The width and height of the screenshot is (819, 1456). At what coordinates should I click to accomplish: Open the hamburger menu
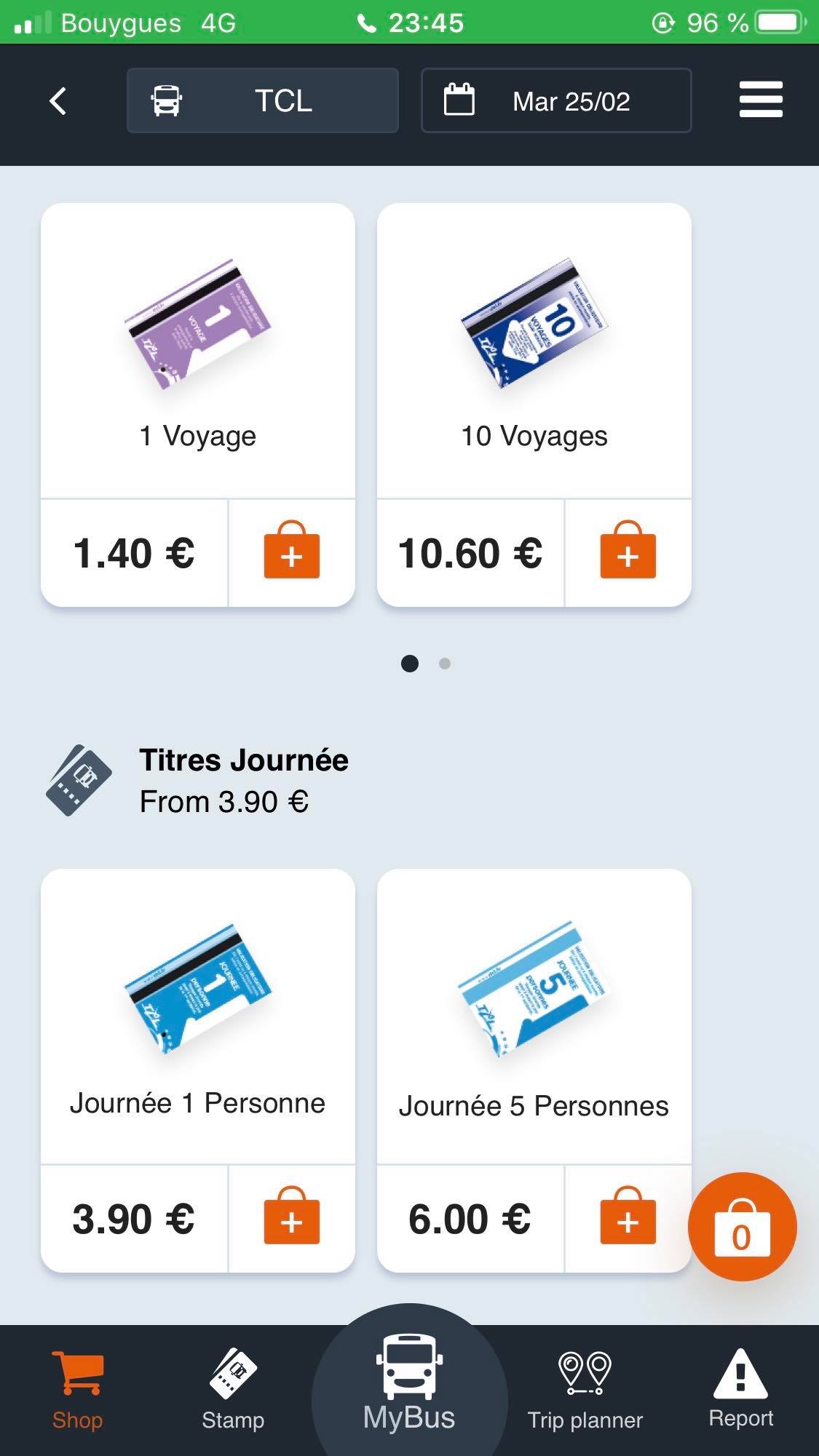pos(761,100)
